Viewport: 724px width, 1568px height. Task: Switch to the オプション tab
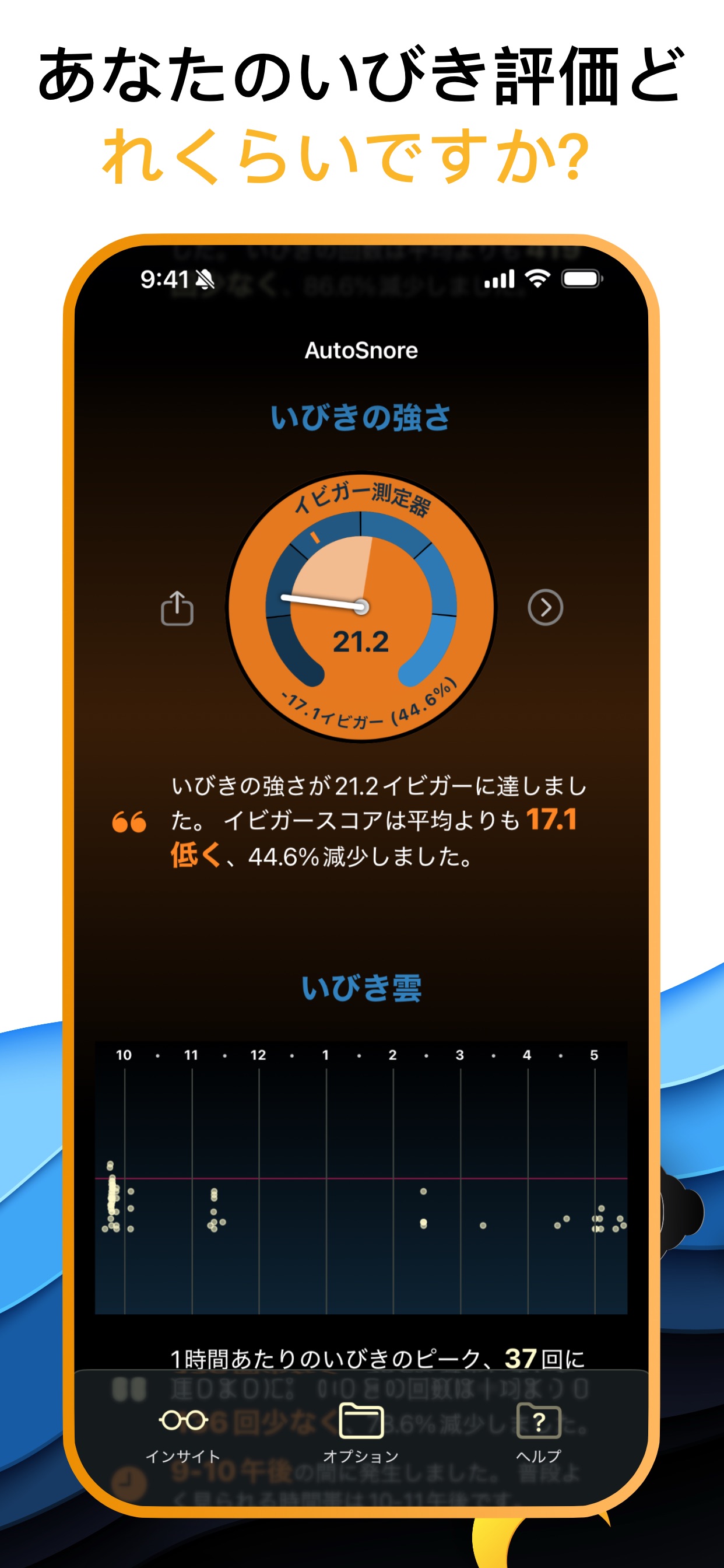pos(361,1437)
